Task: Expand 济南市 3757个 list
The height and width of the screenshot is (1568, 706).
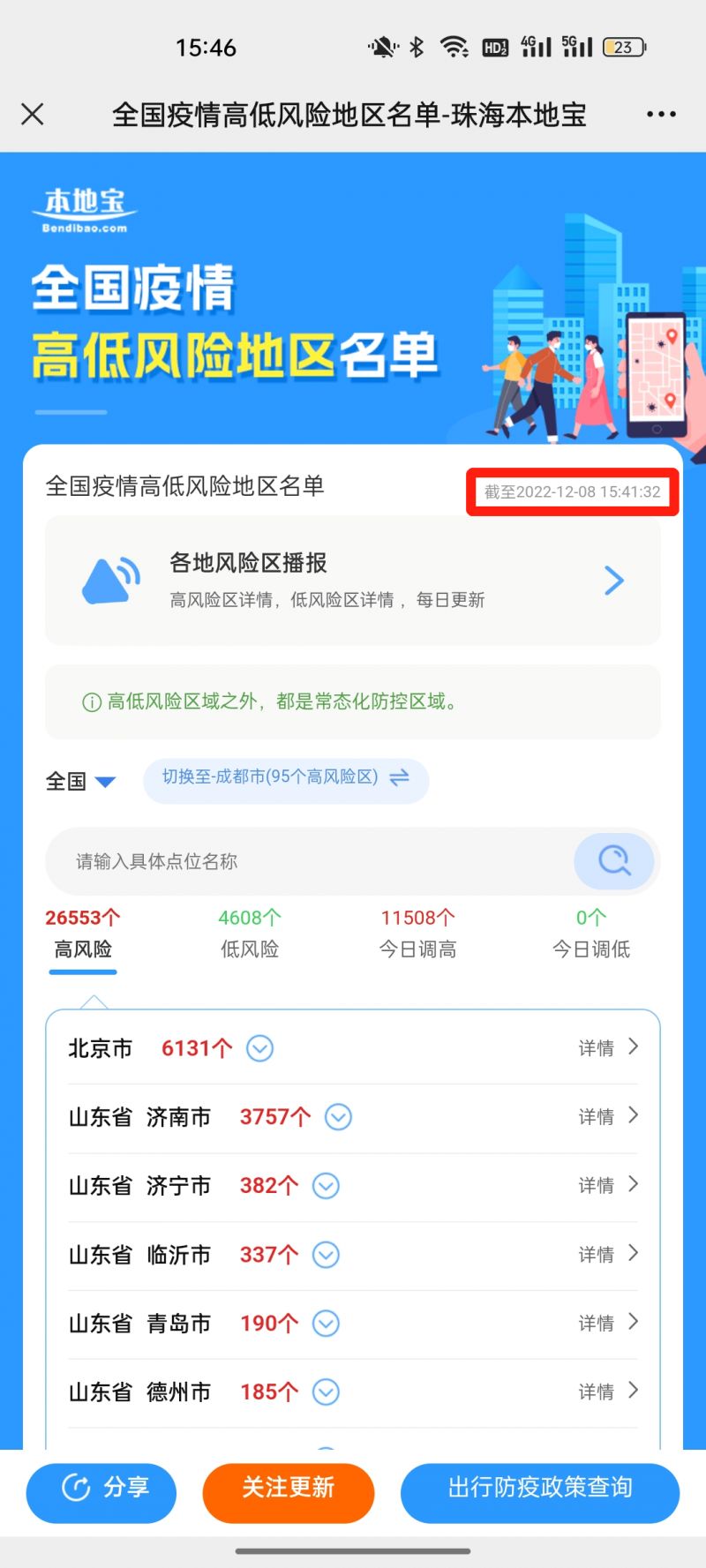Action: click(x=339, y=1117)
